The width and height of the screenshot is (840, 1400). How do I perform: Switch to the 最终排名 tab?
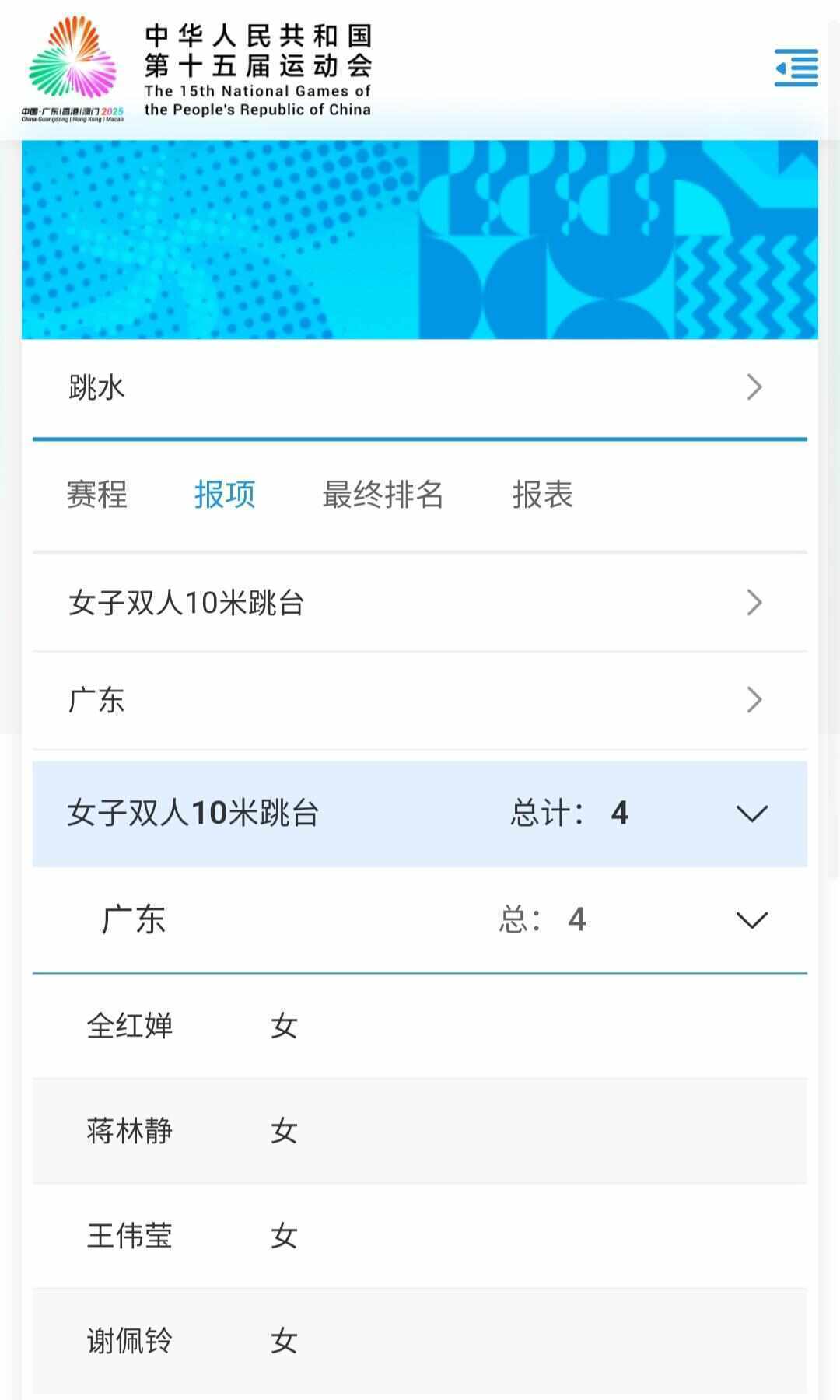pyautogui.click(x=381, y=495)
